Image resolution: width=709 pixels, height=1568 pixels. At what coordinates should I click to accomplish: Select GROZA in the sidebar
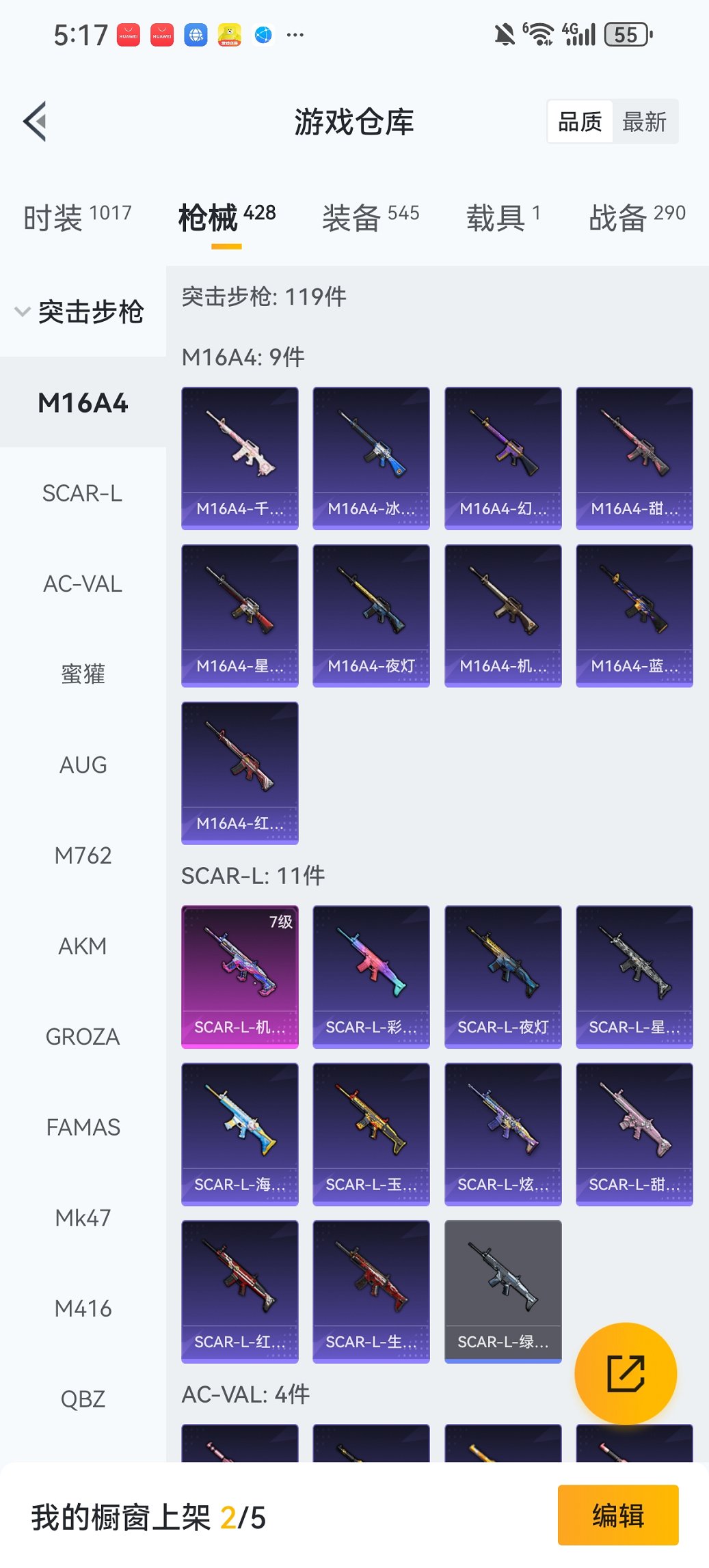[x=83, y=1037]
